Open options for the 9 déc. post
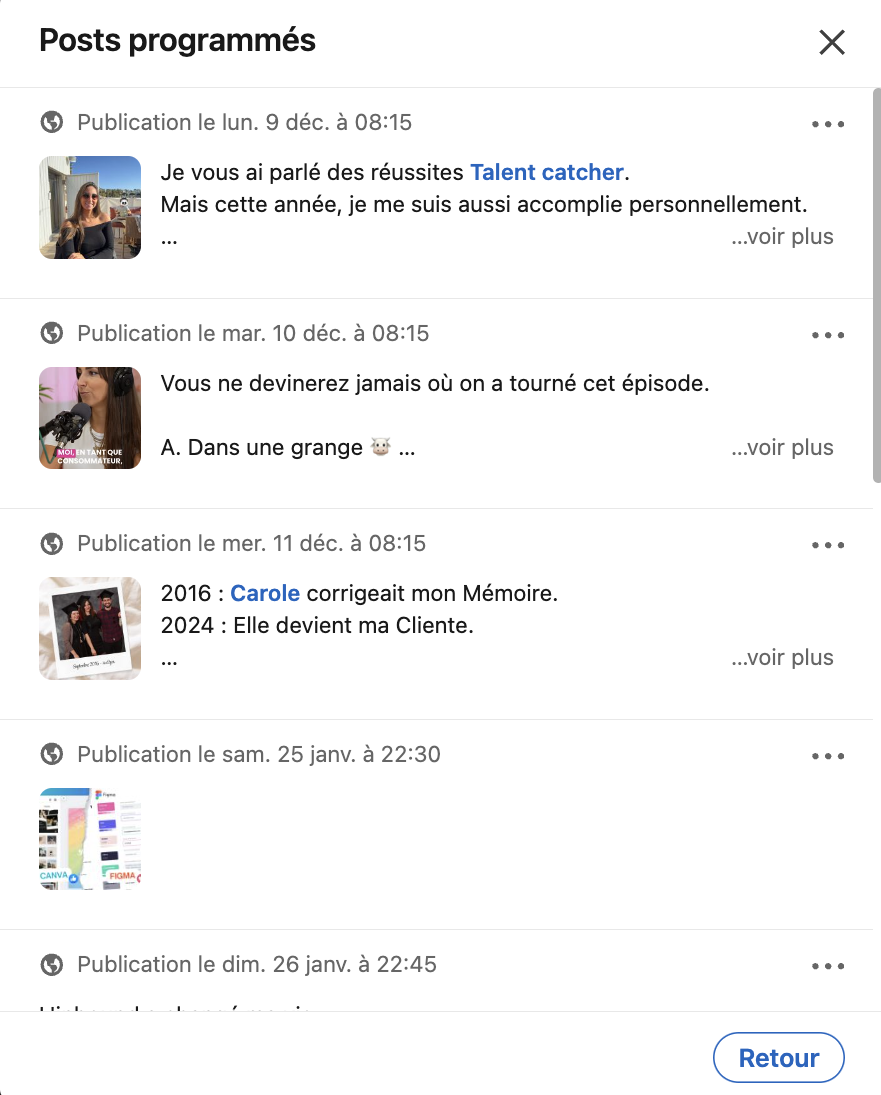Viewport: 881px width, 1095px height. point(828,124)
